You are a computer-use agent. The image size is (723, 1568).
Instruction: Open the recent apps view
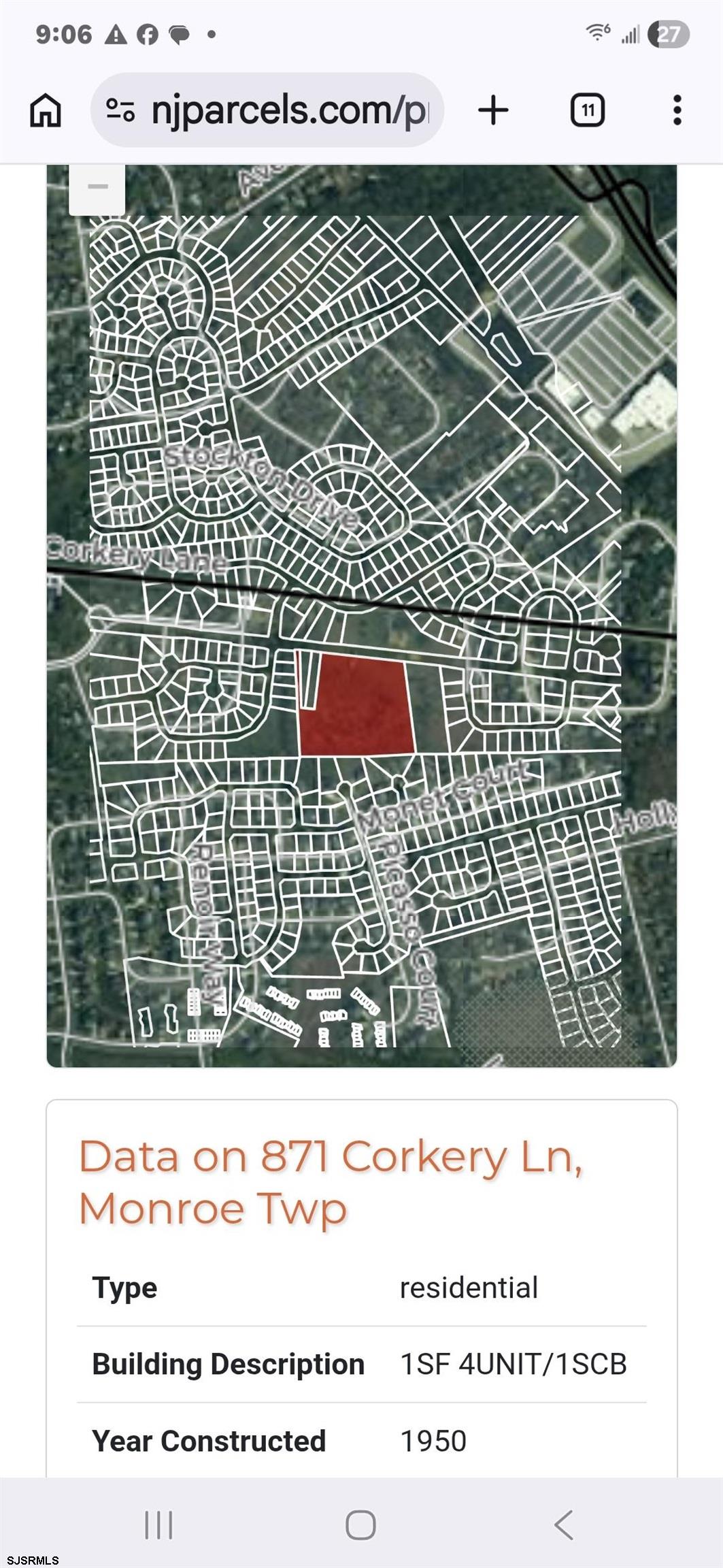coord(159,1524)
